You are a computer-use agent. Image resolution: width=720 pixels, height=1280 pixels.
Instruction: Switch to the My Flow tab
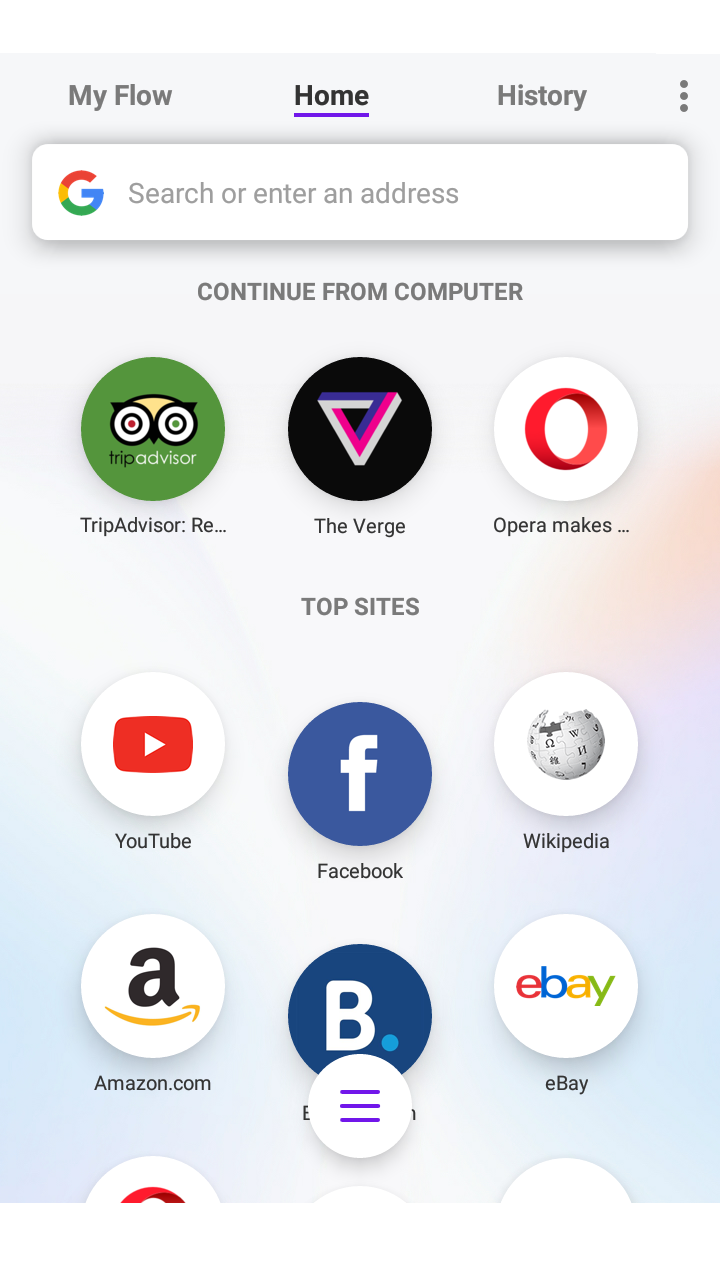(x=120, y=96)
